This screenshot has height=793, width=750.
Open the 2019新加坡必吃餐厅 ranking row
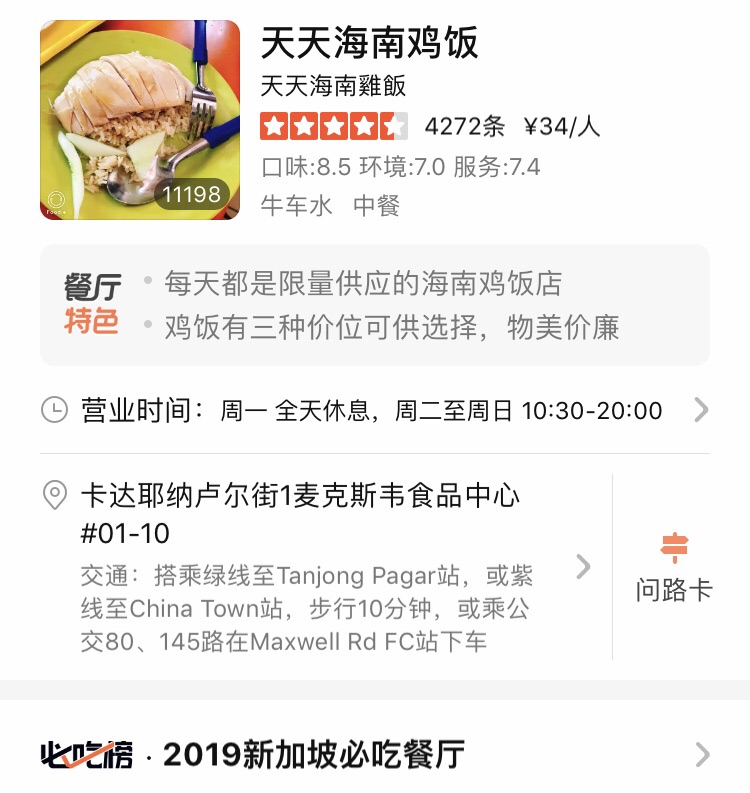coord(374,755)
